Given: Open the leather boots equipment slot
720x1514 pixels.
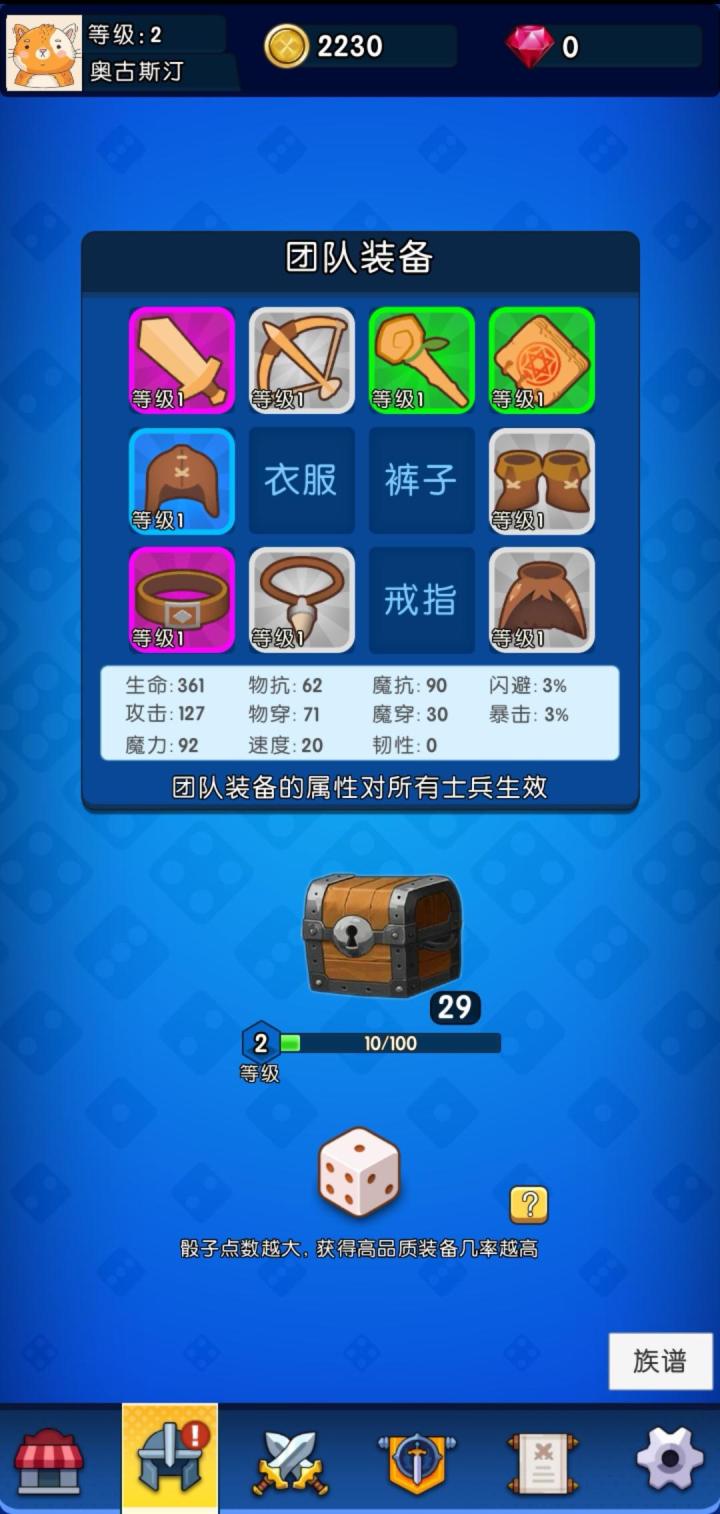Looking at the screenshot, I should pyautogui.click(x=541, y=481).
